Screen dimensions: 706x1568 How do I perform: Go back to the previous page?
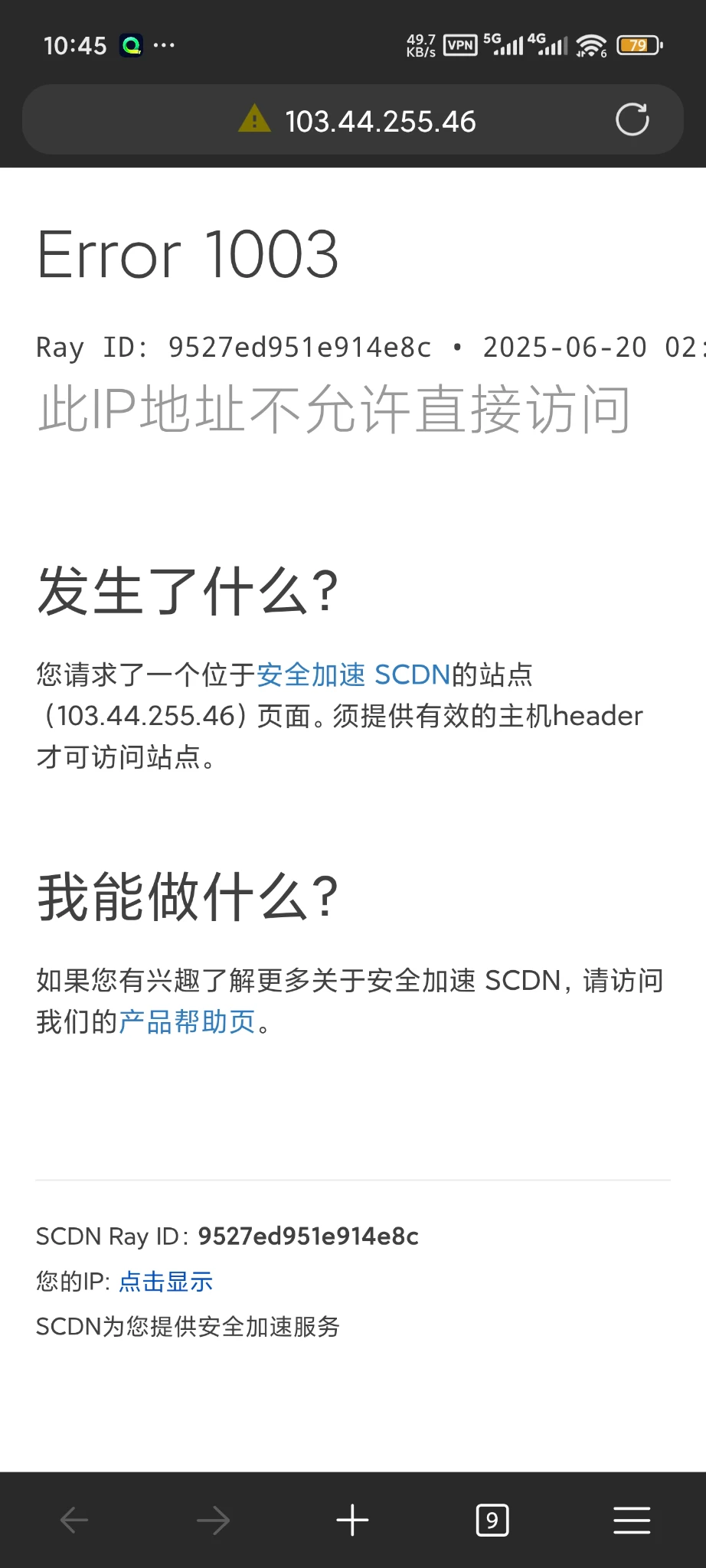coord(74,1521)
